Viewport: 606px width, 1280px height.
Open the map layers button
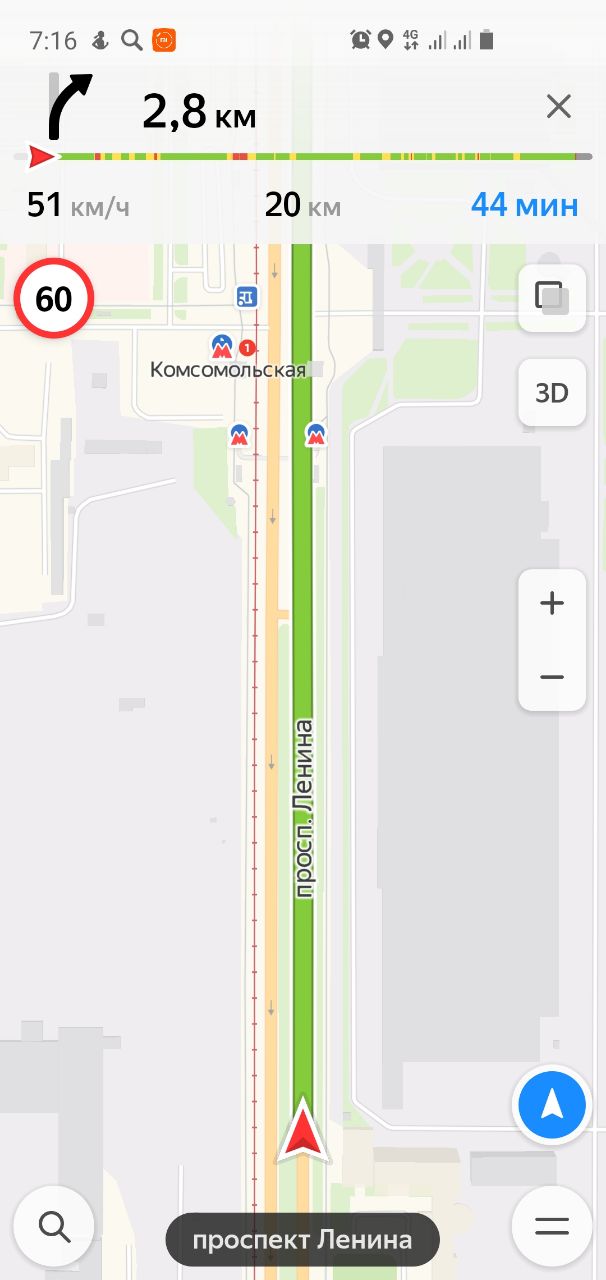click(551, 298)
